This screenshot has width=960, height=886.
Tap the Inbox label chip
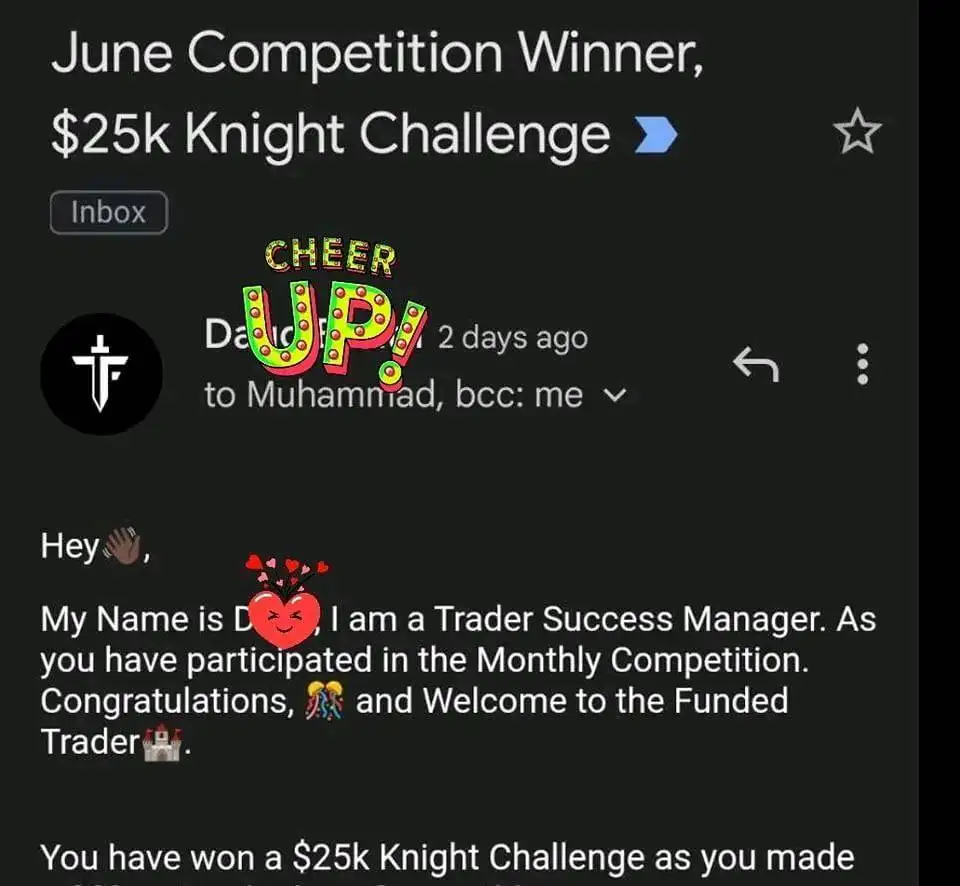[109, 212]
